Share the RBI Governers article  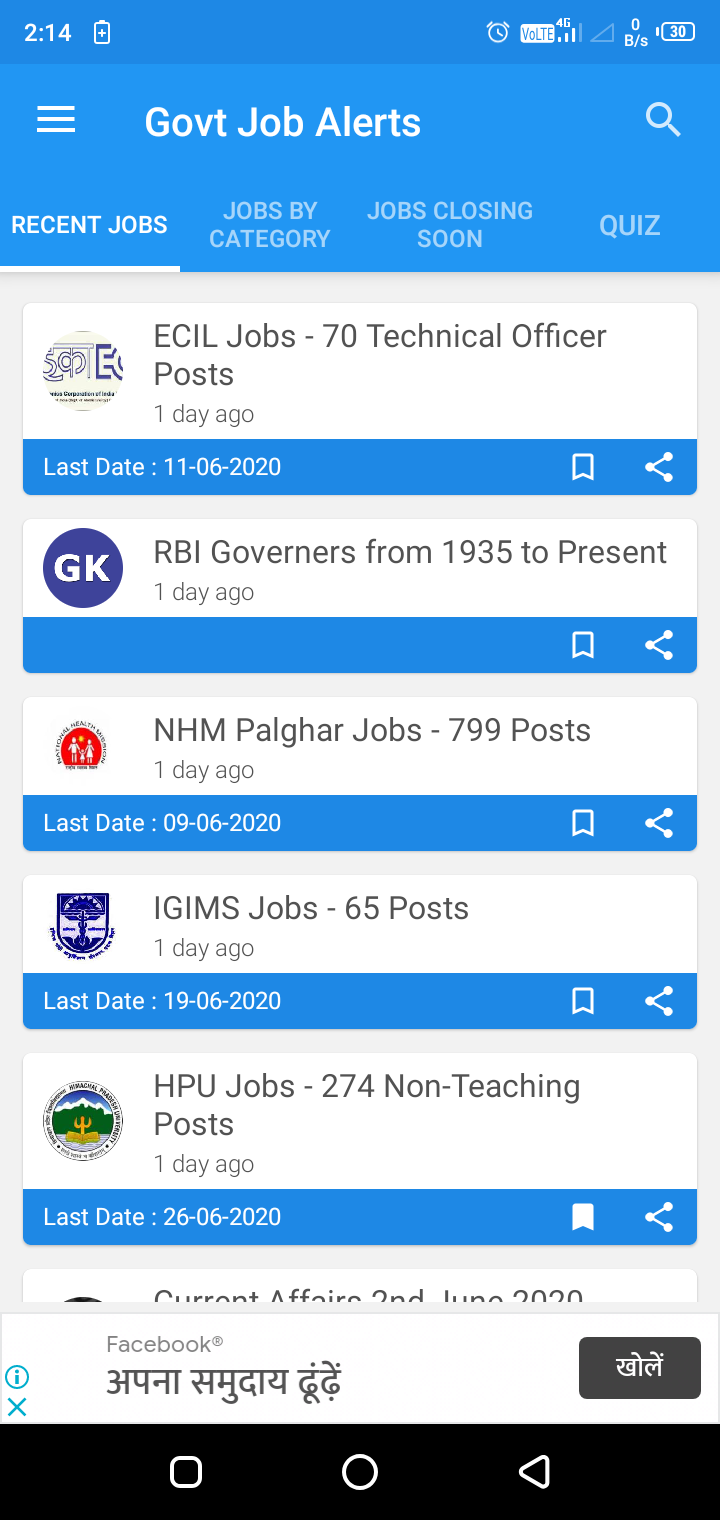658,645
